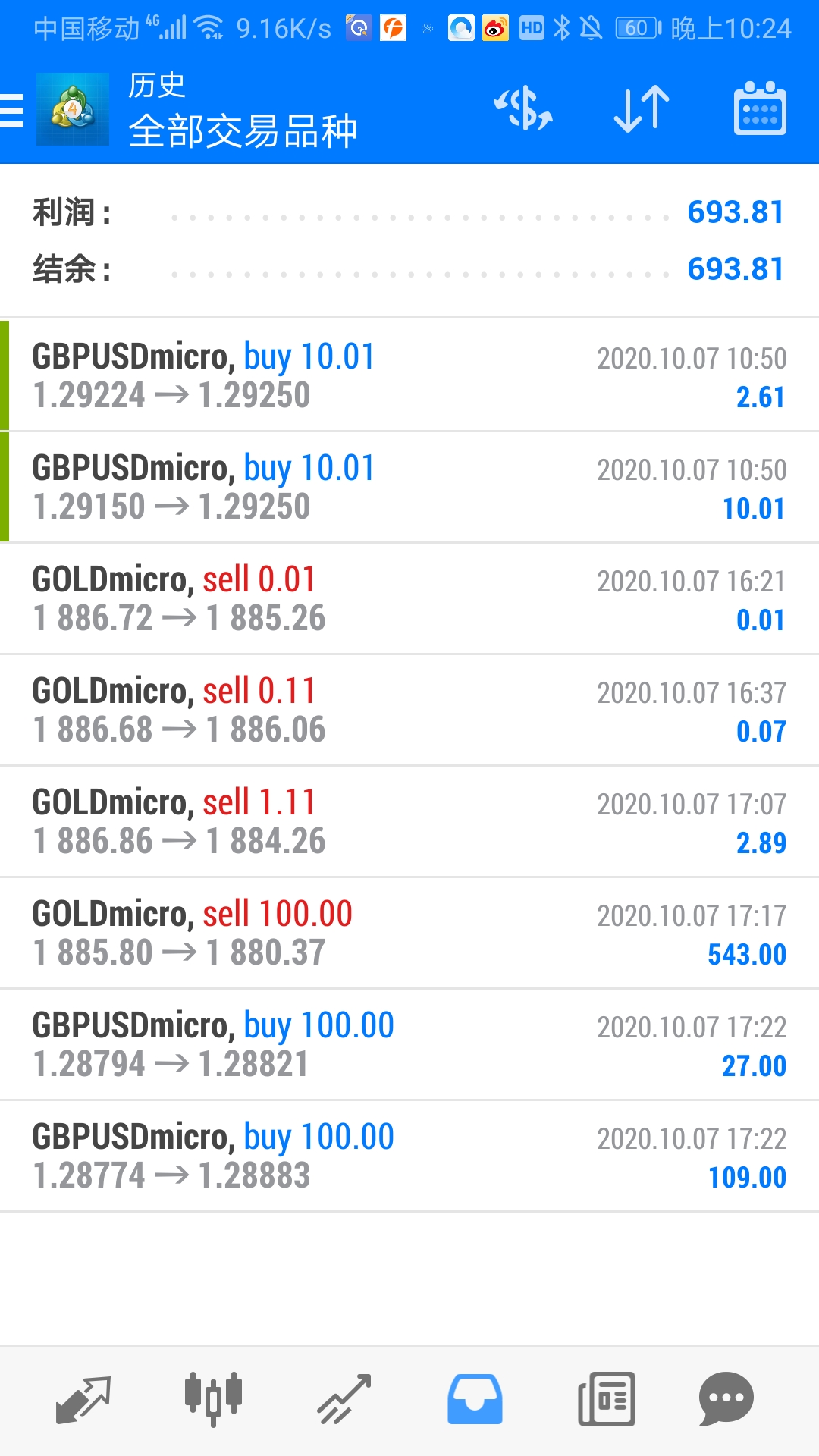
Task: Open the GOLDmicro sell 0.11 trade
Action: 409,710
